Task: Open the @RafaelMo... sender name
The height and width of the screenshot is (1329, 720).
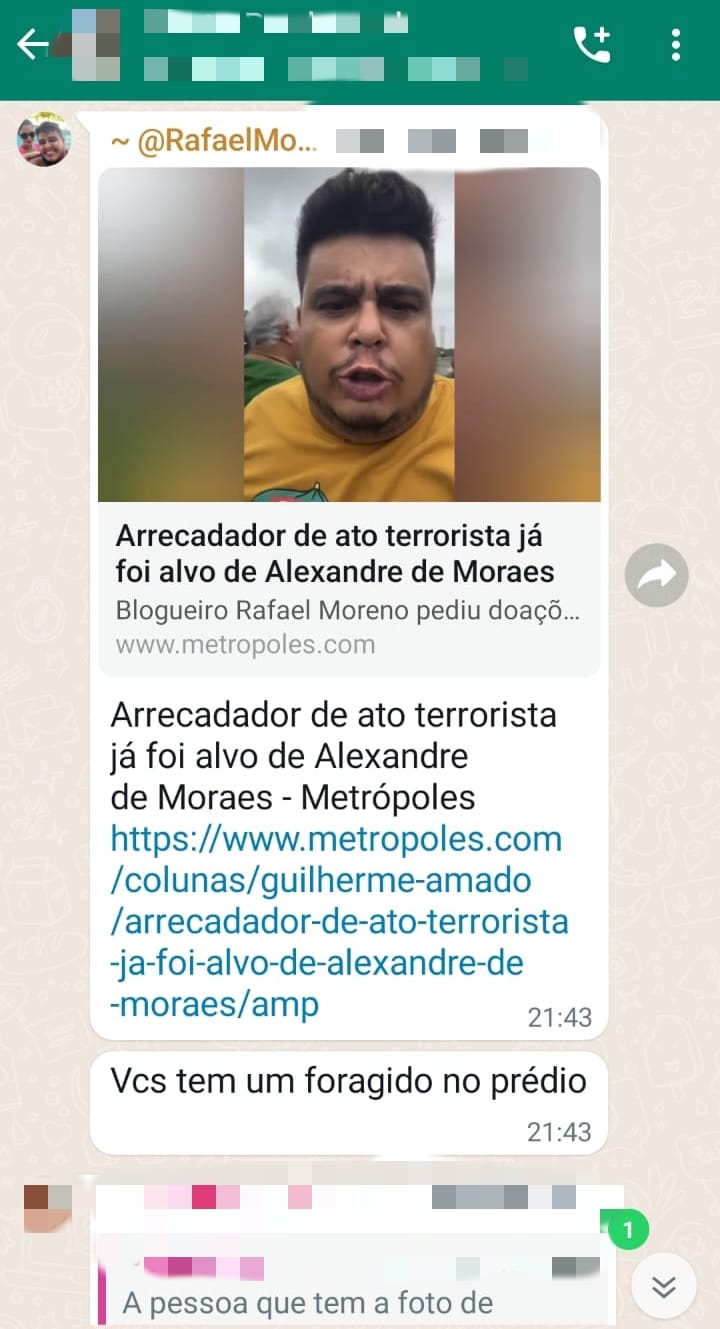Action: click(214, 142)
